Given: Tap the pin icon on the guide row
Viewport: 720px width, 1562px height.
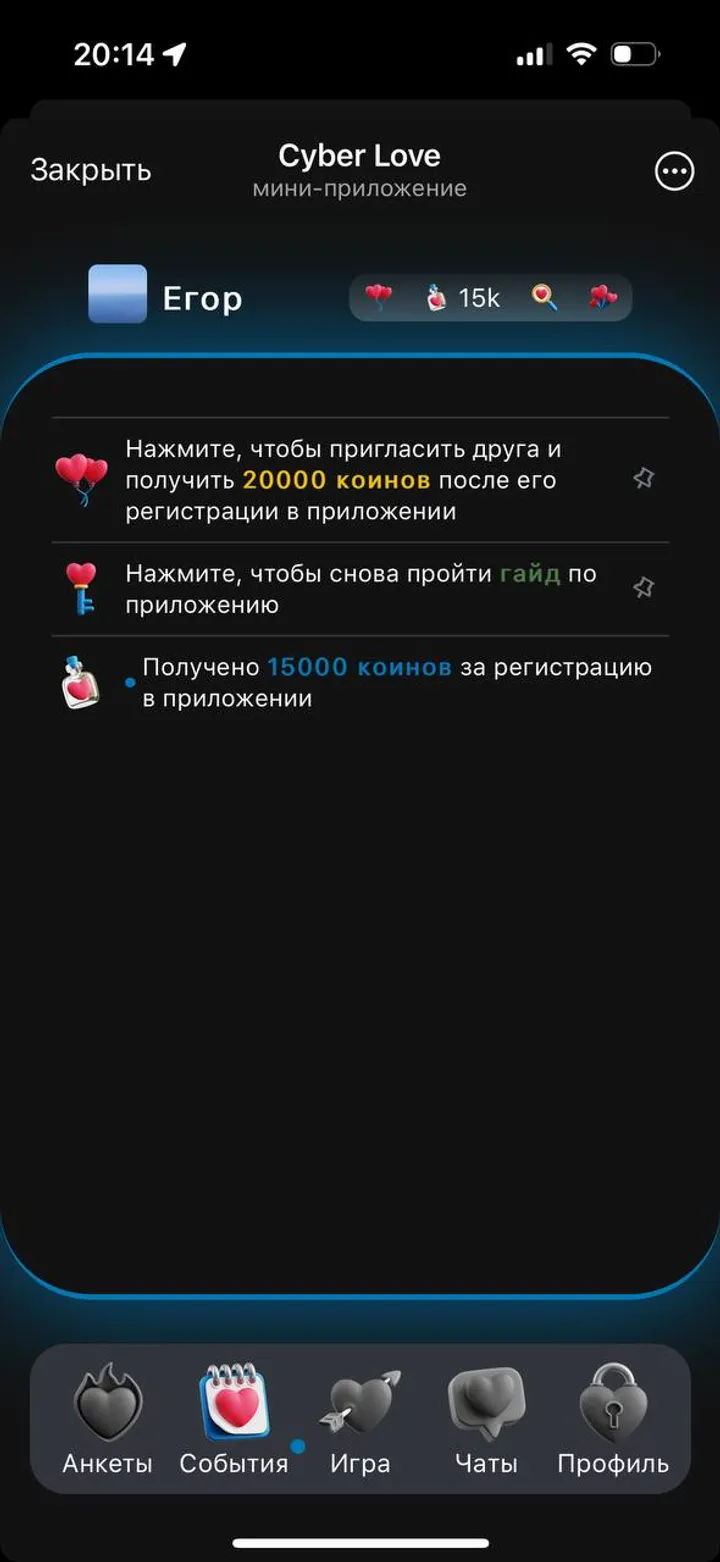Looking at the screenshot, I should click(x=644, y=587).
